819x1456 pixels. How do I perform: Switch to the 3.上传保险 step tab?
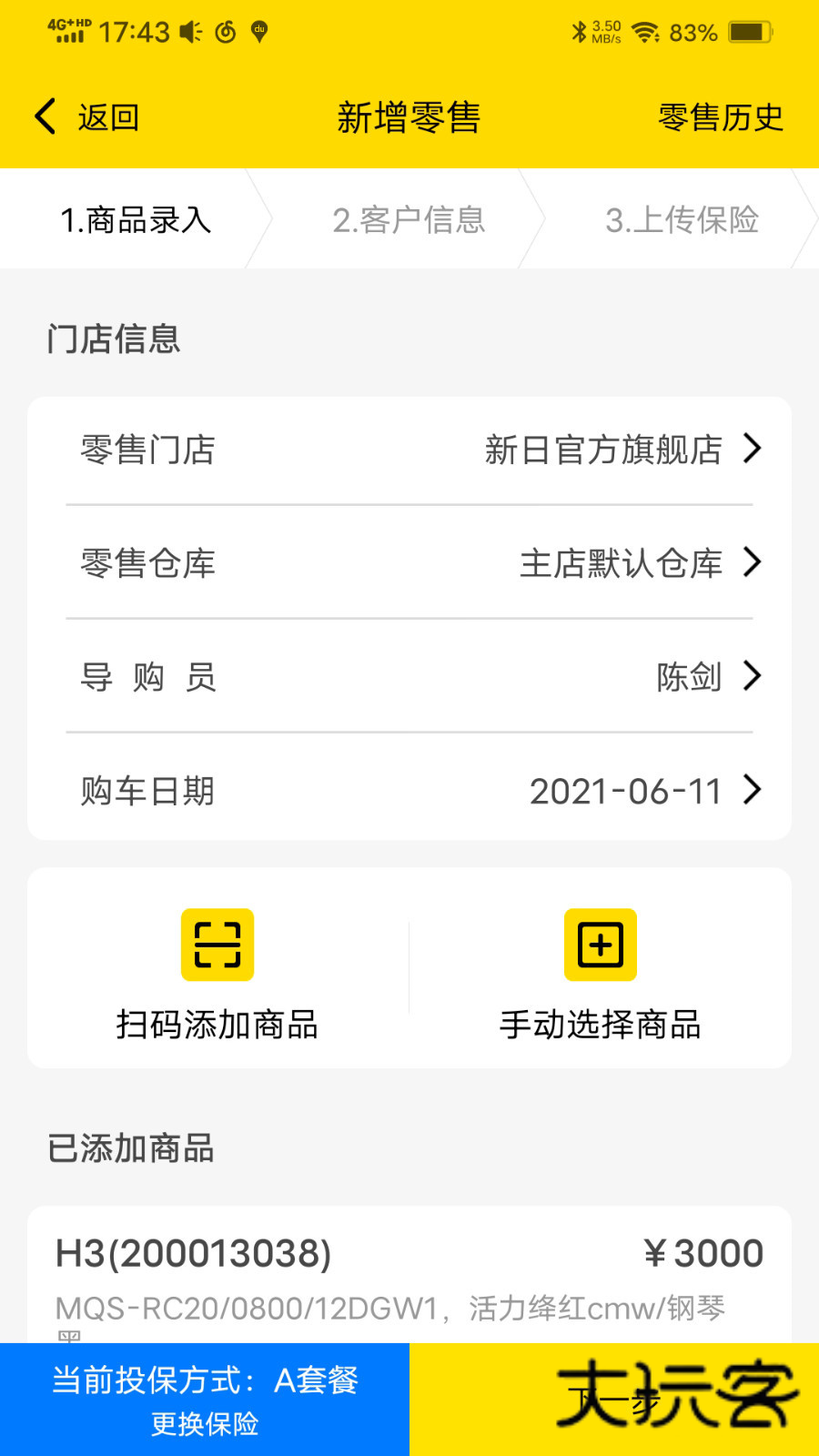pyautogui.click(x=682, y=219)
